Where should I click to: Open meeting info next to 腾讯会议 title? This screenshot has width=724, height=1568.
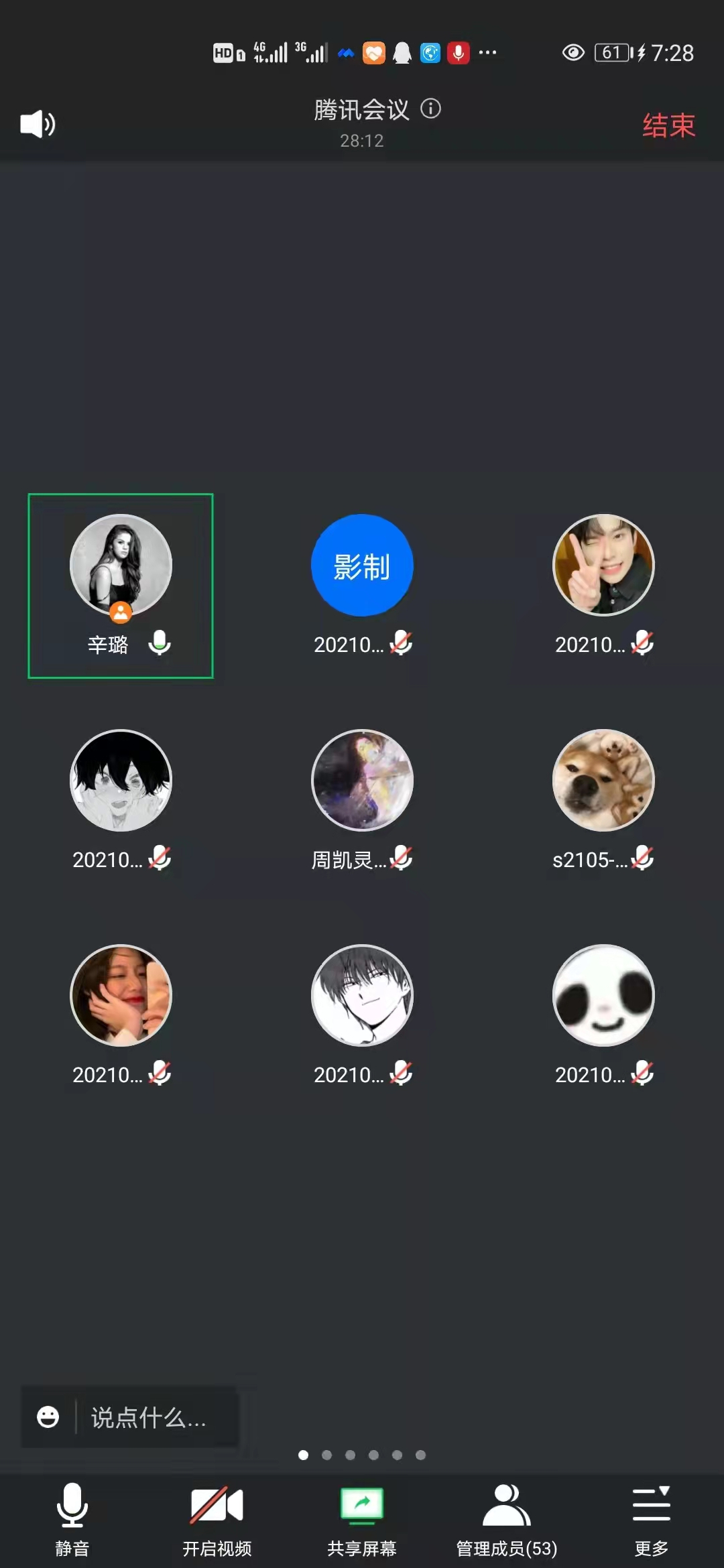click(x=430, y=109)
